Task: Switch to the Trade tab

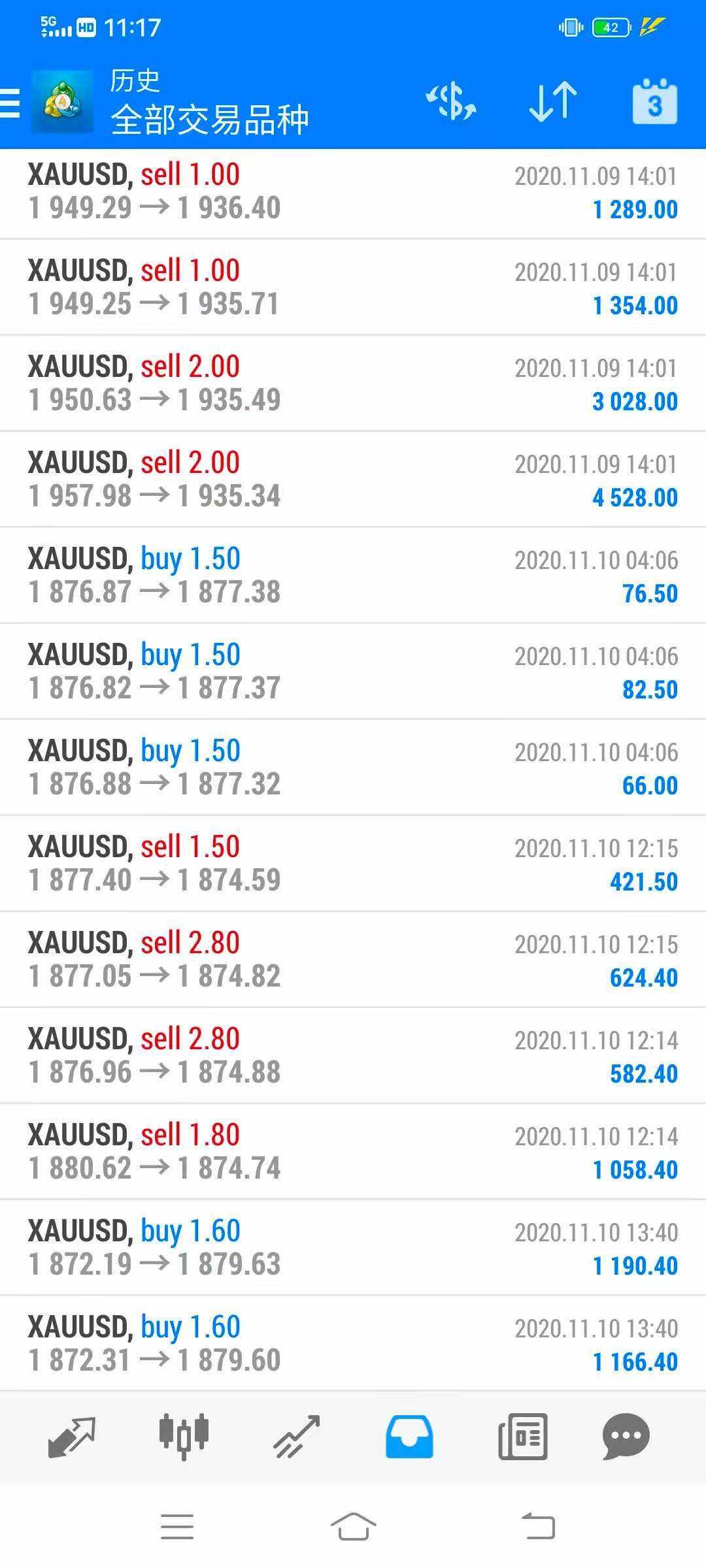Action: [x=297, y=1437]
